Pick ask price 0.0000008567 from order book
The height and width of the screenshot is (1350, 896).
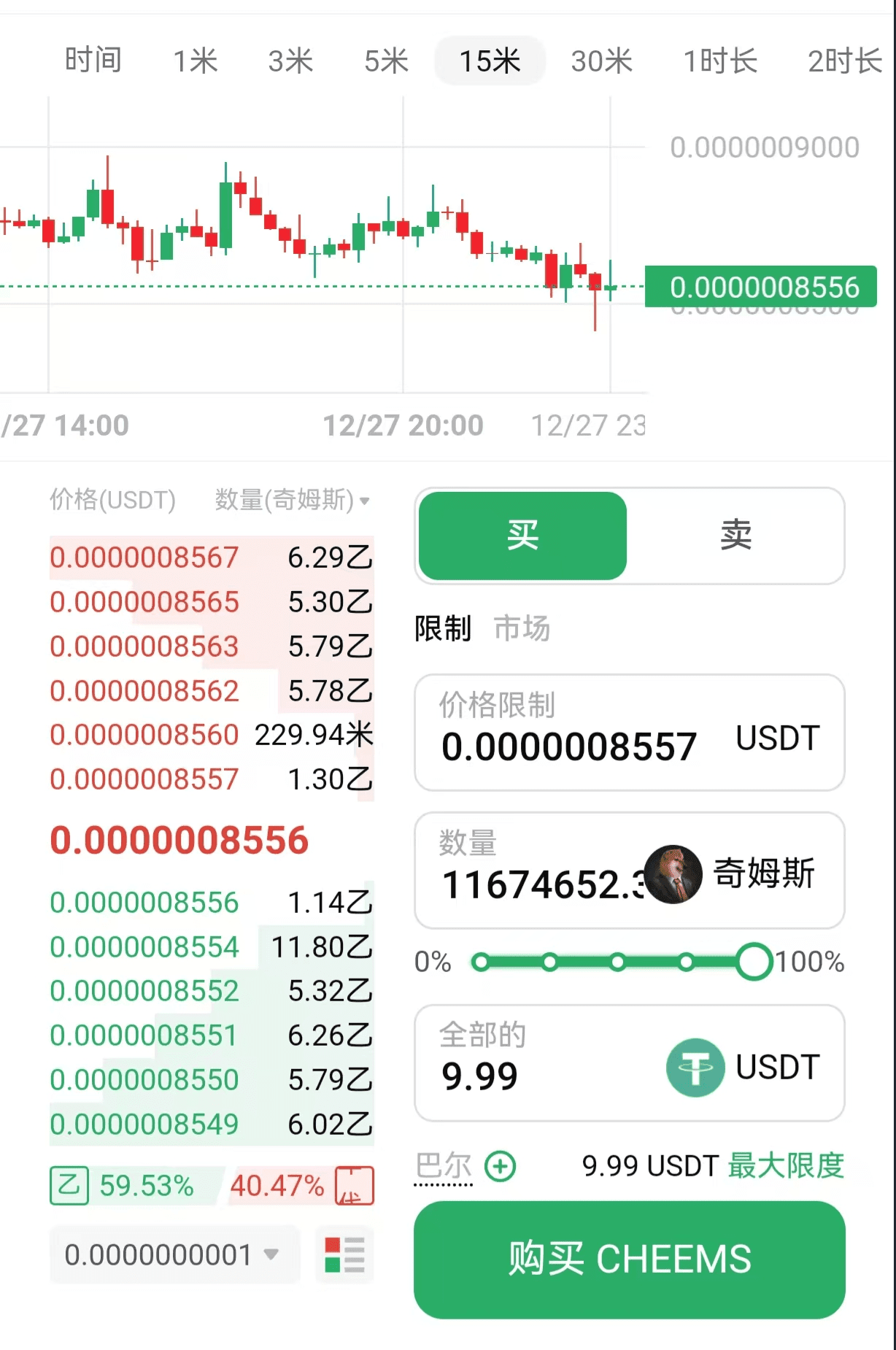tap(144, 558)
